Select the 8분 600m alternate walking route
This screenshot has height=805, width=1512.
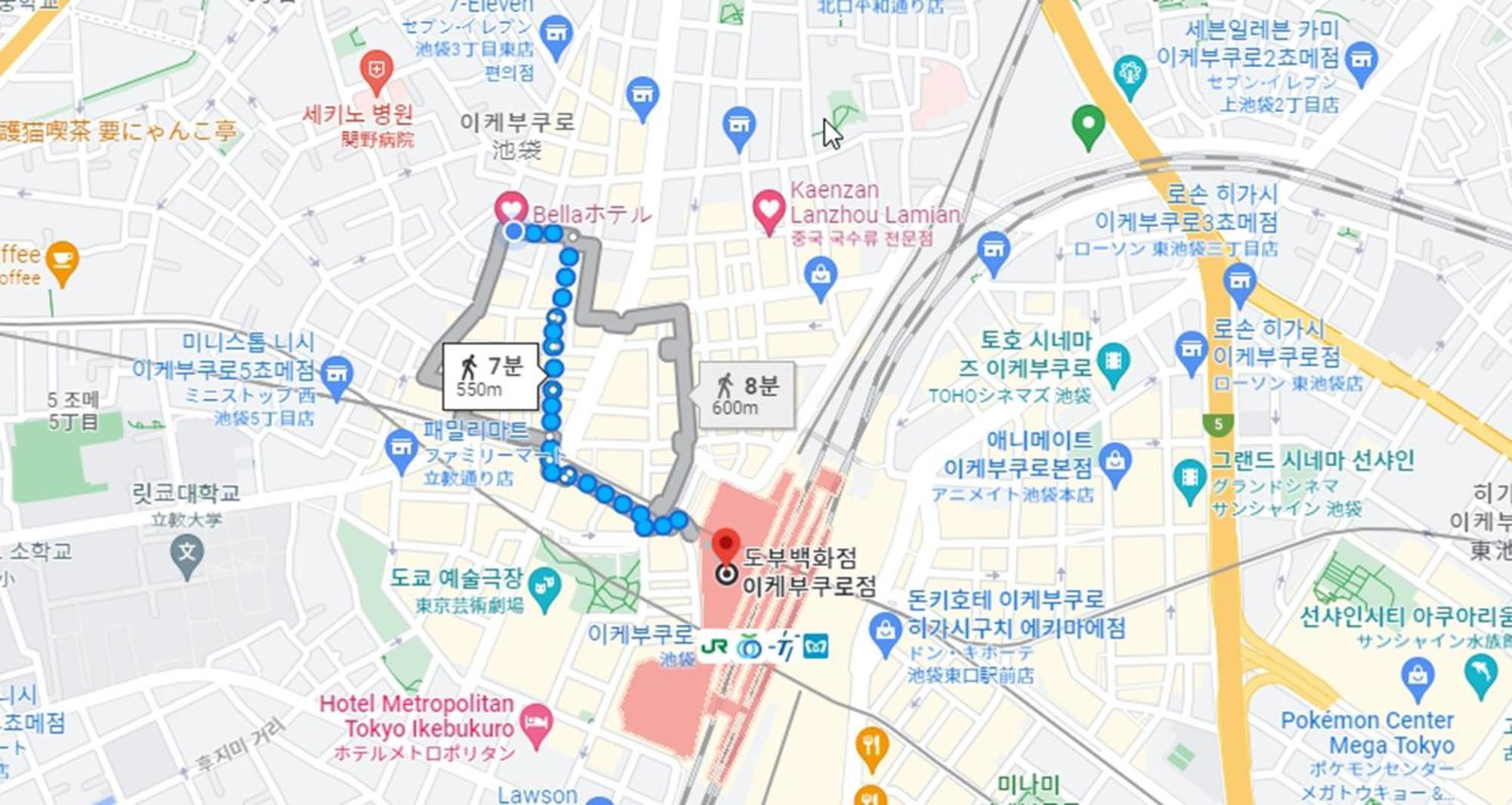[745, 396]
